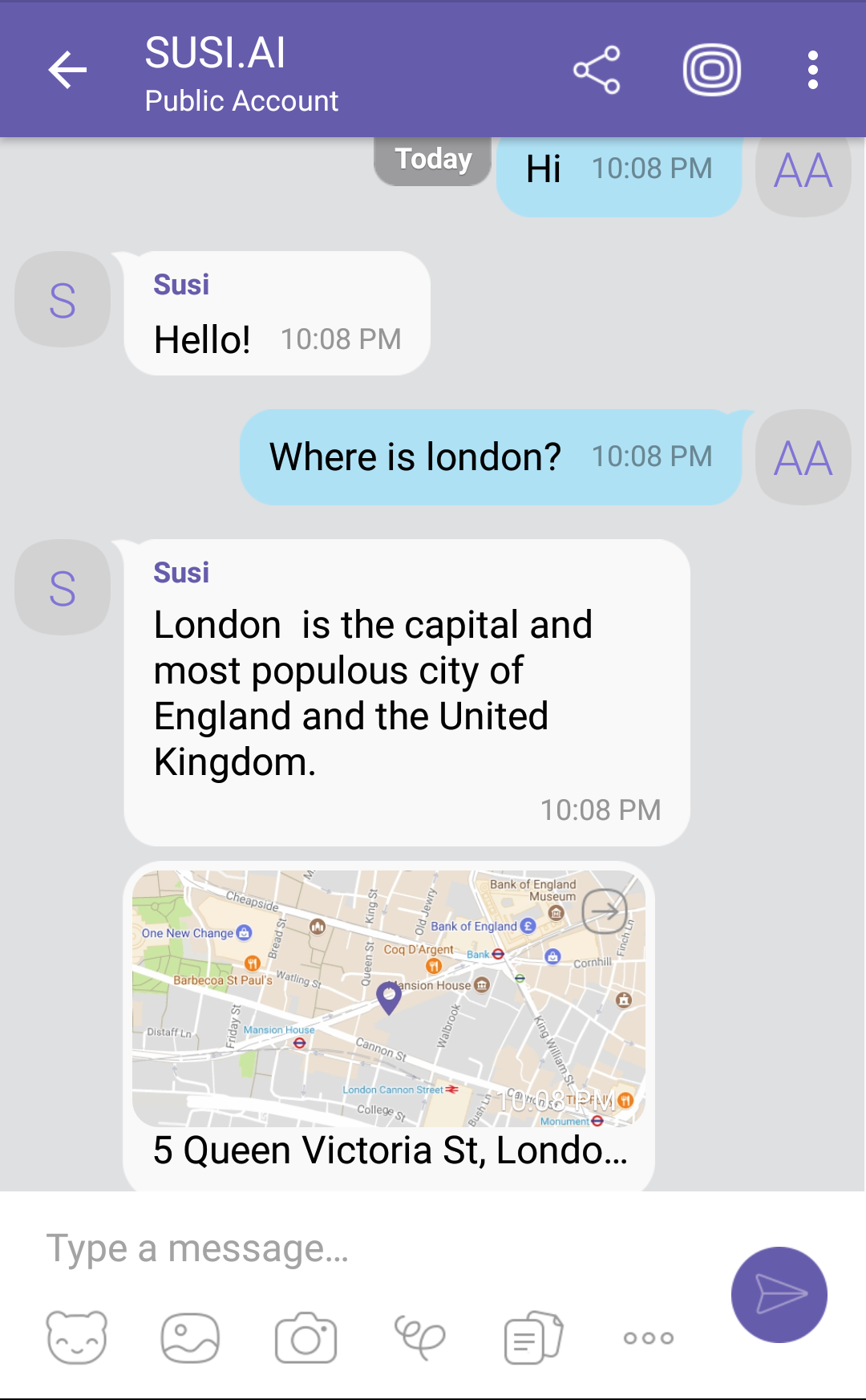Open the Viber public account icon
Screen dimensions: 866x1400
[711, 71]
